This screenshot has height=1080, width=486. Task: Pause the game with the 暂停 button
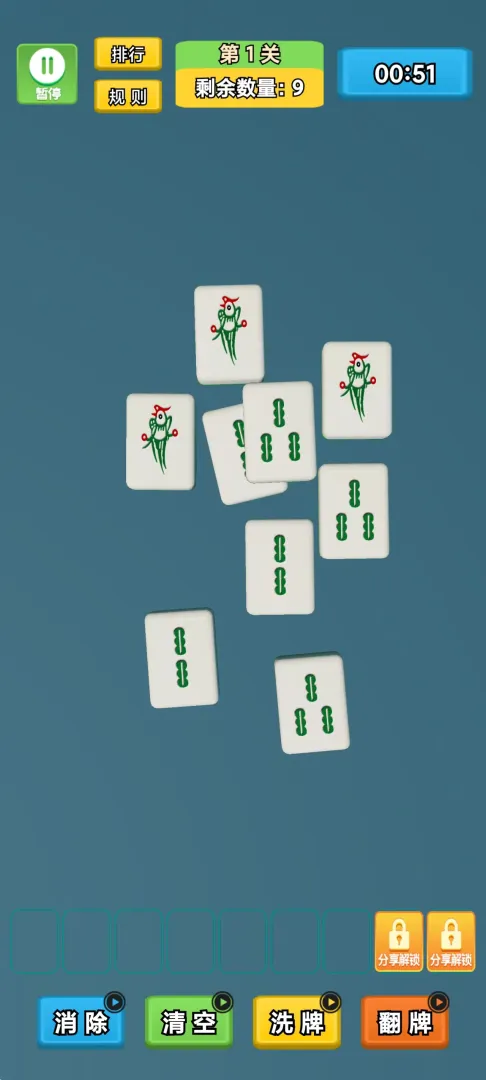[x=47, y=74]
